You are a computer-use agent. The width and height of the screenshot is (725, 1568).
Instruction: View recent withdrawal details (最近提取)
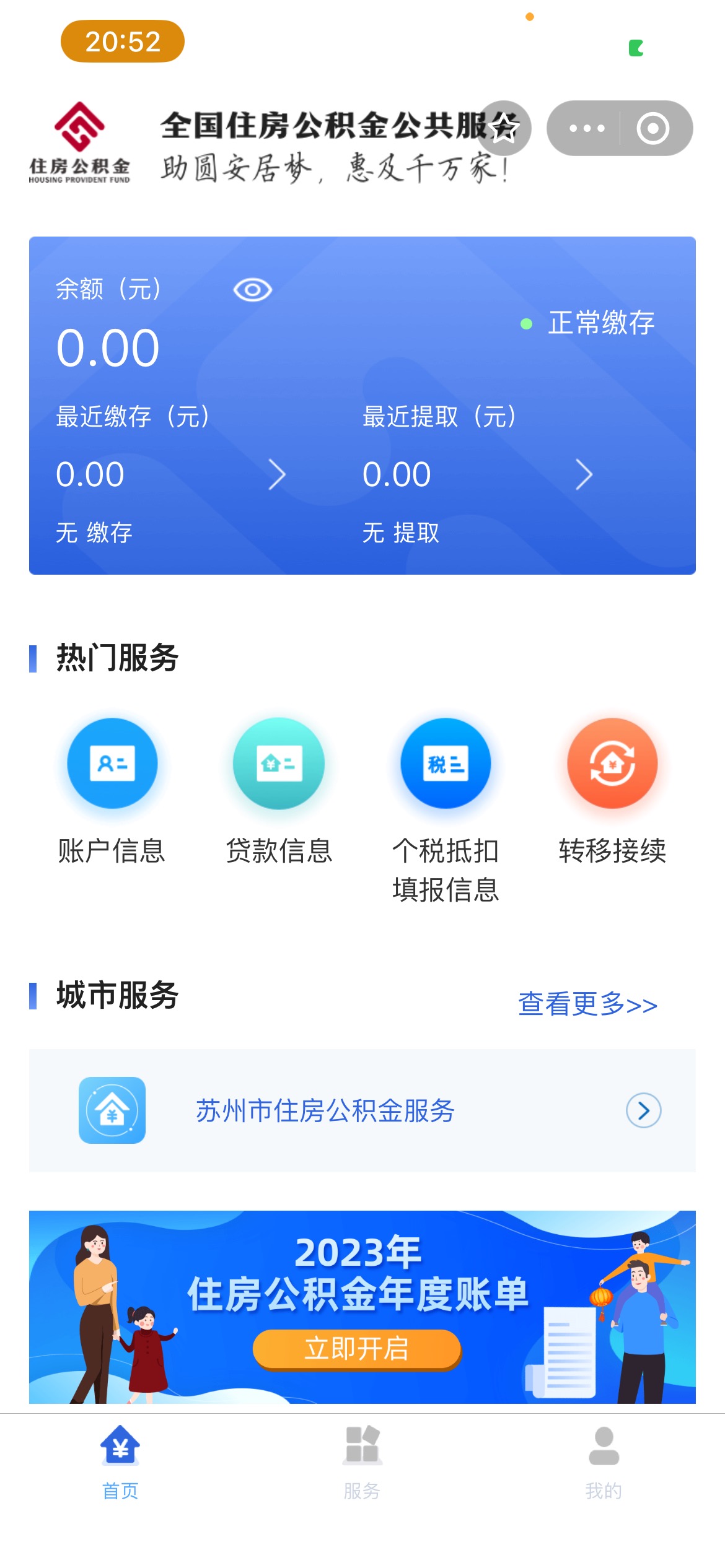[x=583, y=475]
